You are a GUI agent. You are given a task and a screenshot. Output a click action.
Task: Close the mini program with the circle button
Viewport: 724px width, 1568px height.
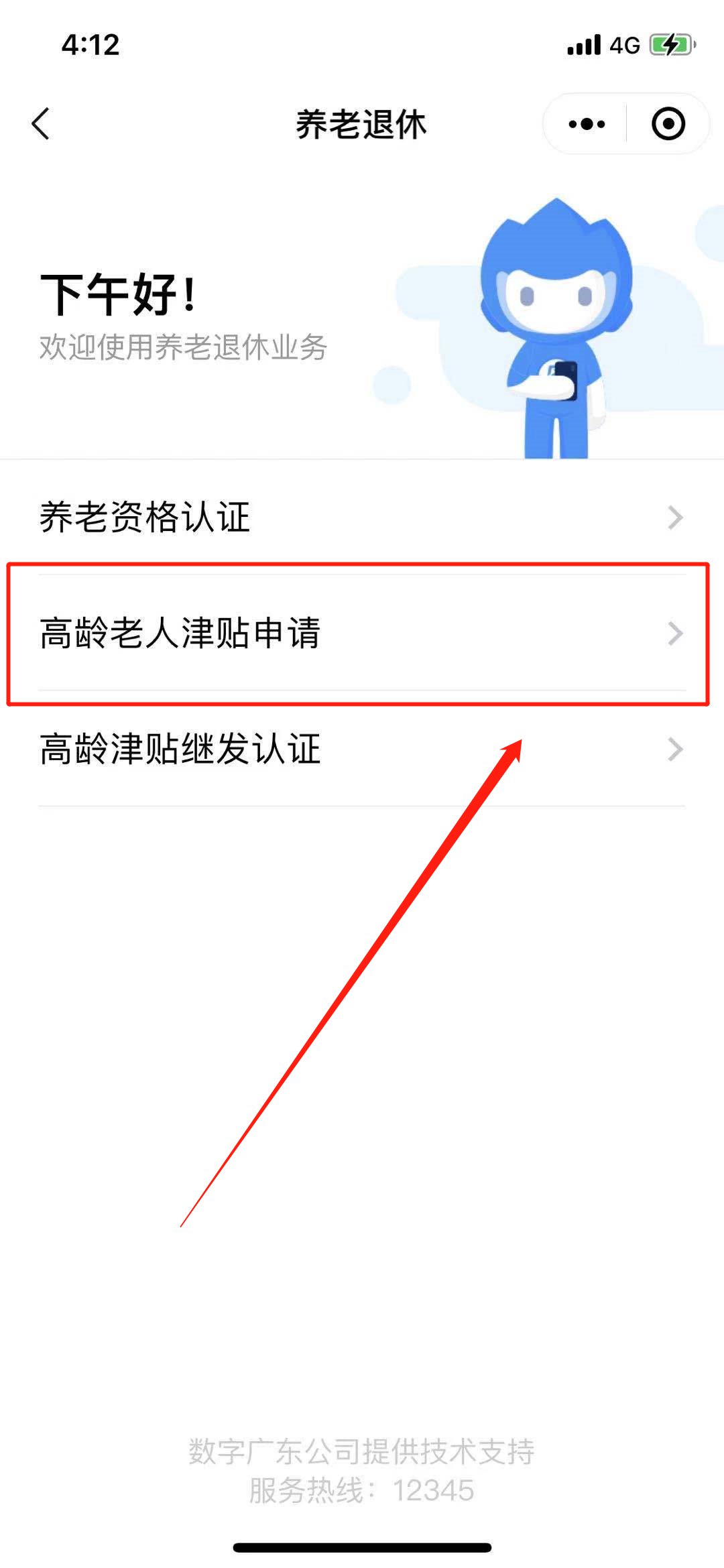pos(668,124)
